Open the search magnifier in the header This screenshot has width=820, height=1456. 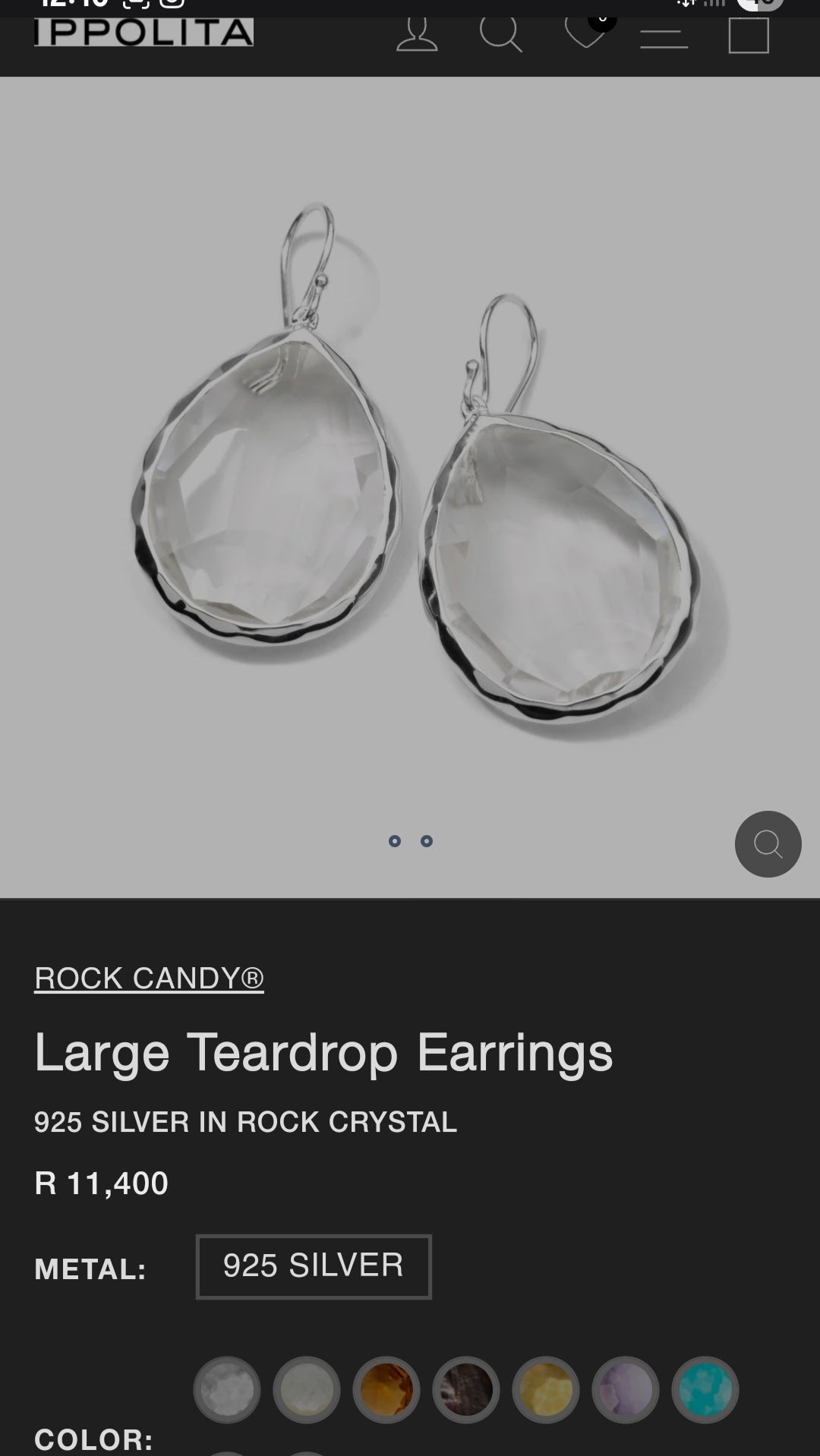point(501,34)
